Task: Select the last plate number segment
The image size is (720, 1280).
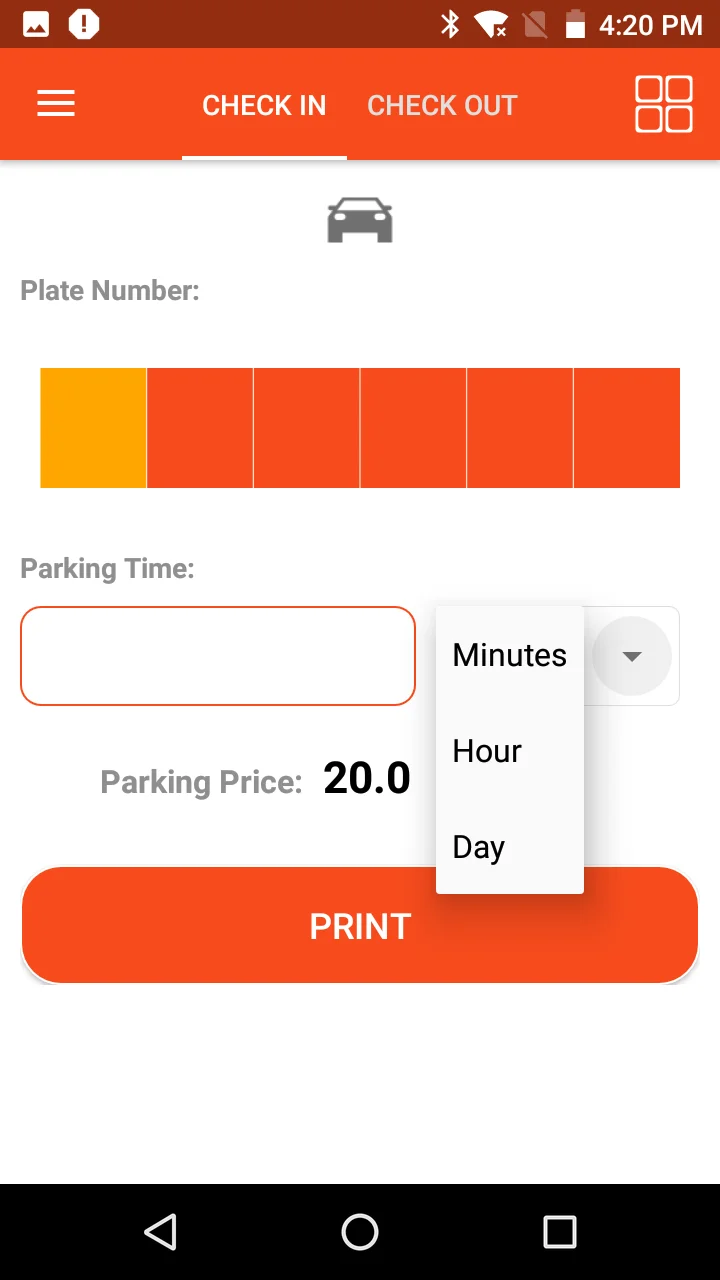Action: coord(627,428)
